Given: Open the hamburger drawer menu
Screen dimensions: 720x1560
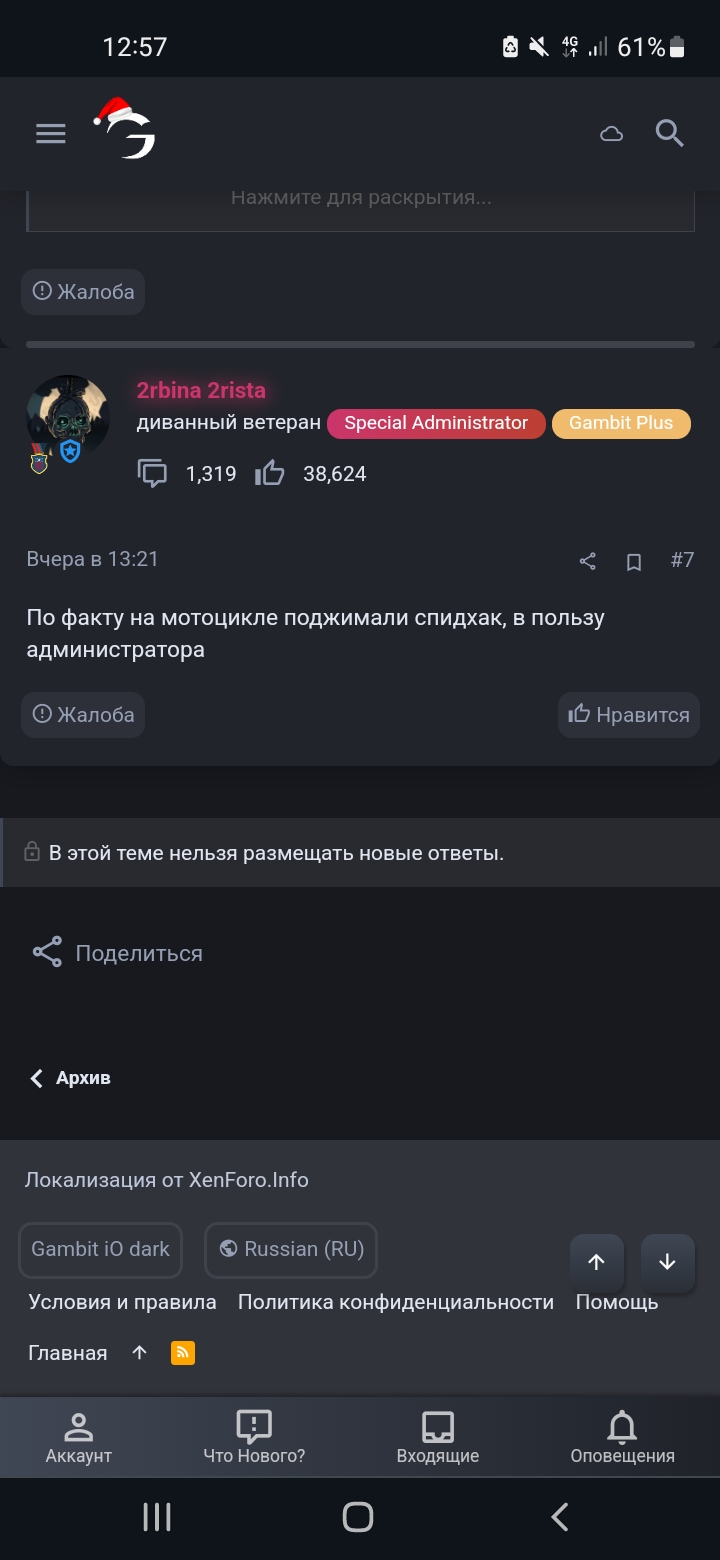Looking at the screenshot, I should (51, 133).
